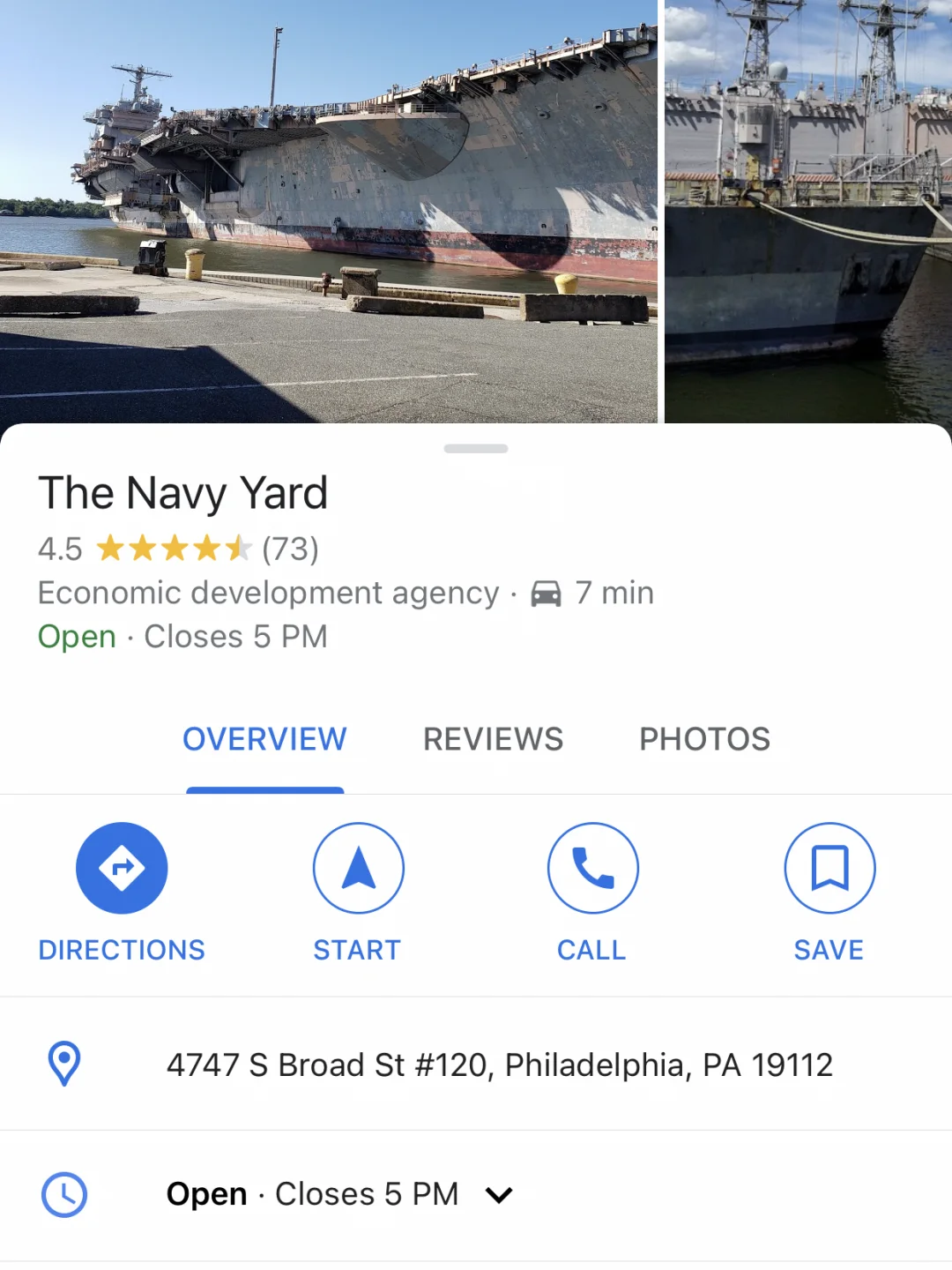The width and height of the screenshot is (952, 1270).
Task: Call The Navy Yard using the phone icon
Action: 592,868
